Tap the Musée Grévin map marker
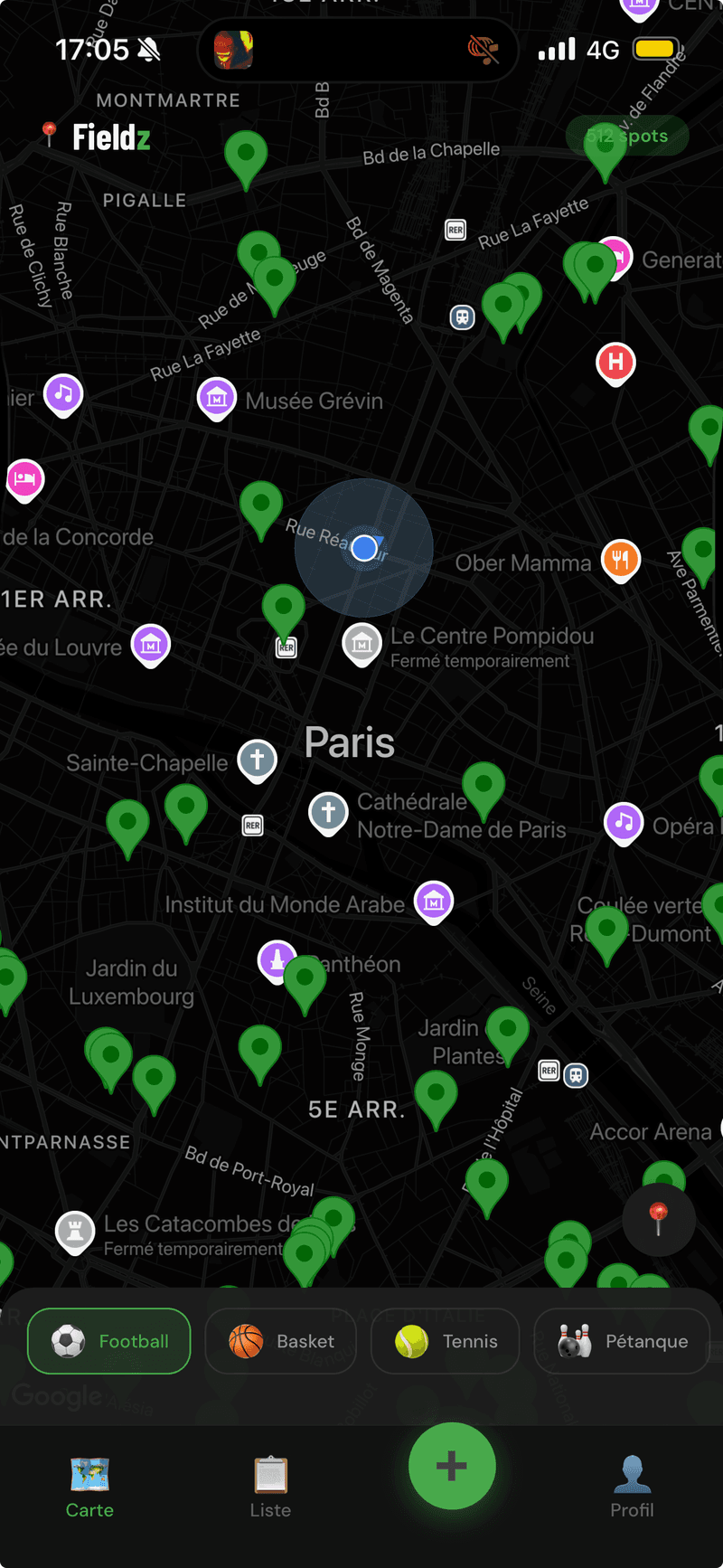The height and width of the screenshot is (1568, 723). [x=217, y=397]
